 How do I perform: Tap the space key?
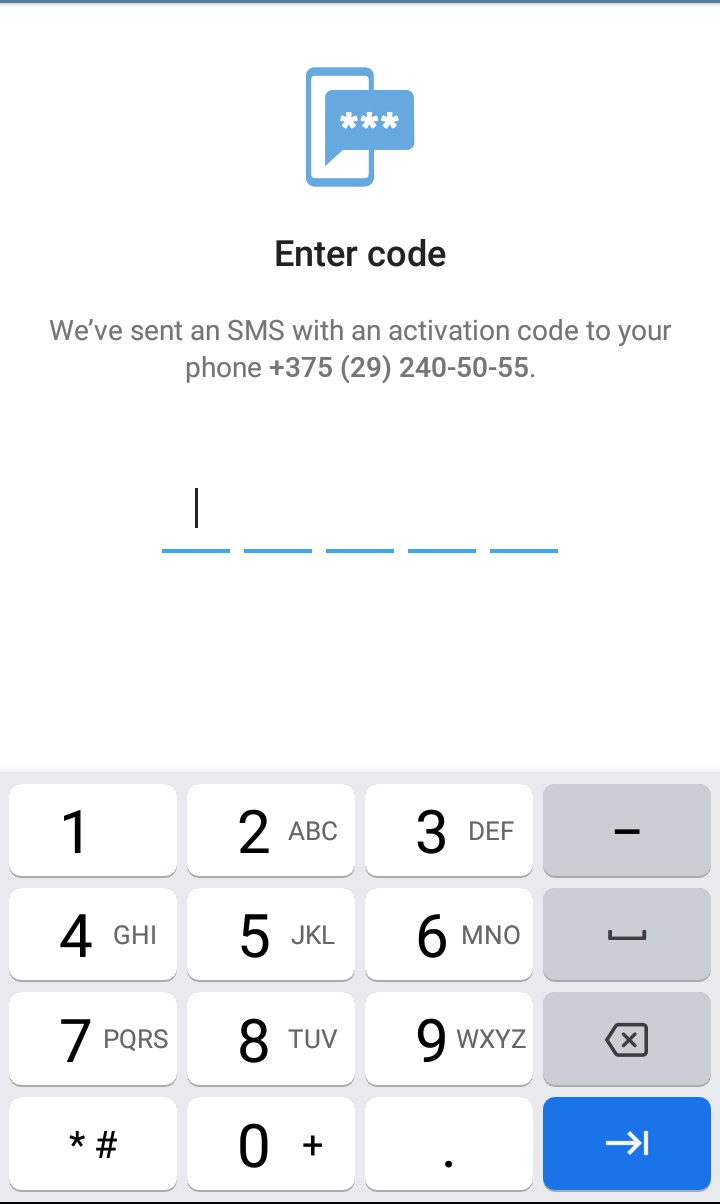point(627,935)
